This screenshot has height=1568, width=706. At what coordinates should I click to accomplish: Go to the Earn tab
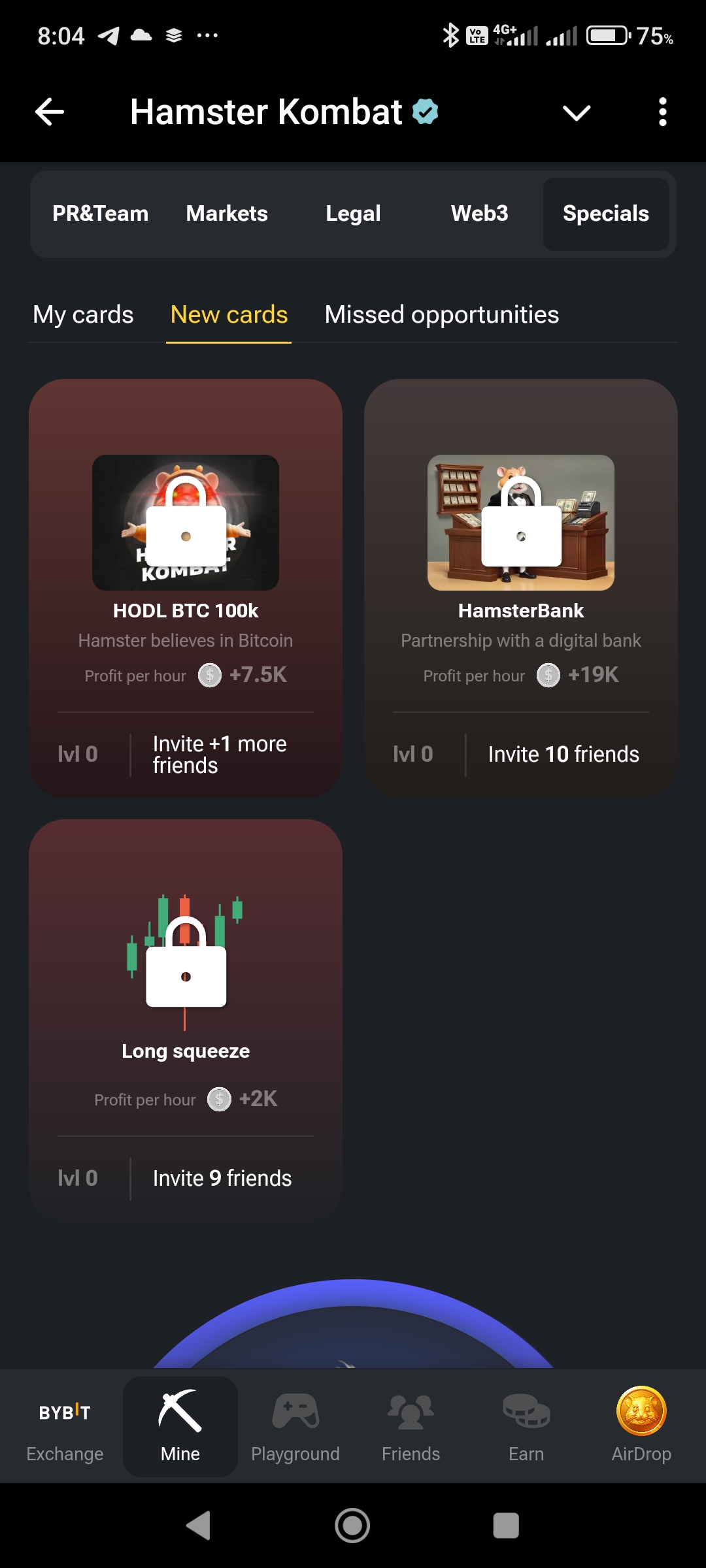point(526,1428)
